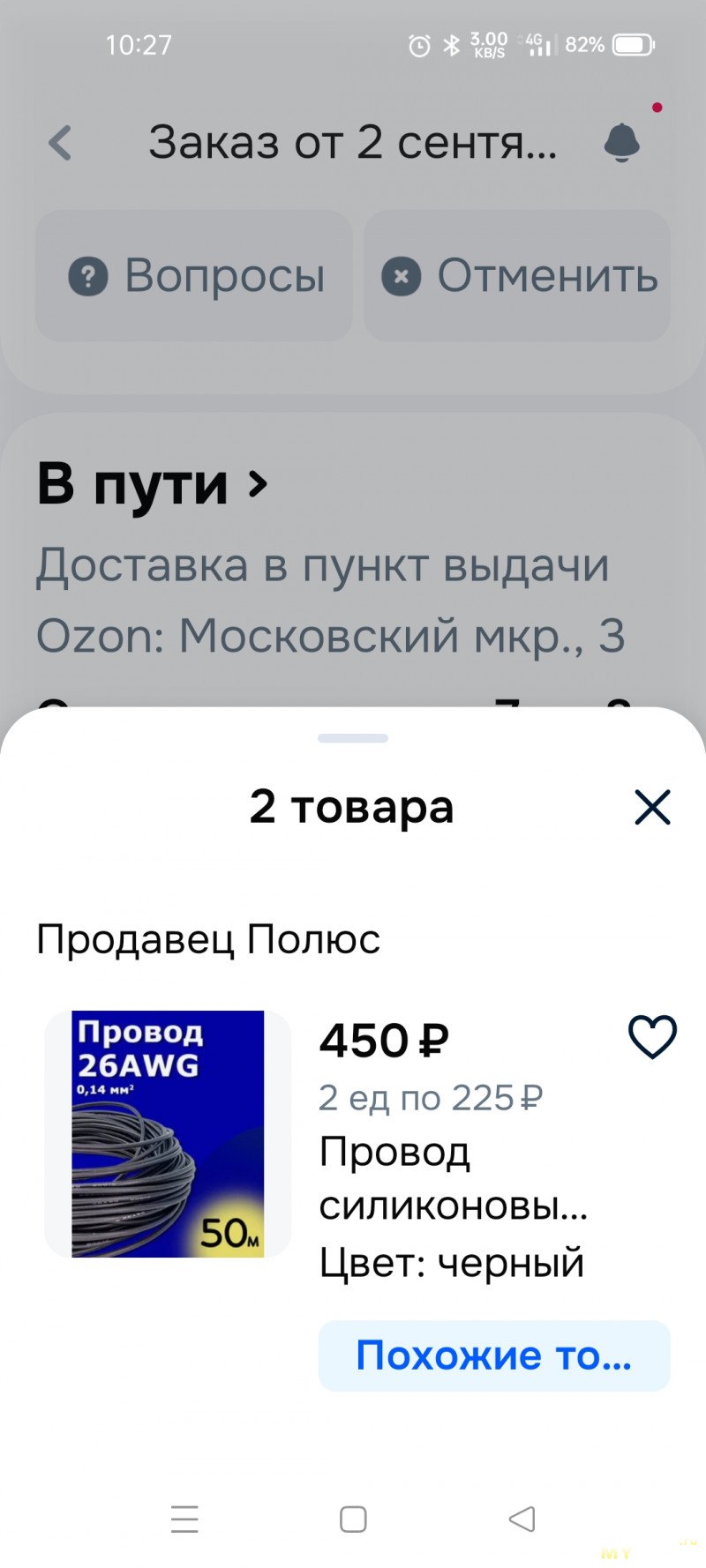Cancel the order with "Отменить"
Image resolution: width=706 pixels, height=1568 pixels.
pyautogui.click(x=517, y=275)
